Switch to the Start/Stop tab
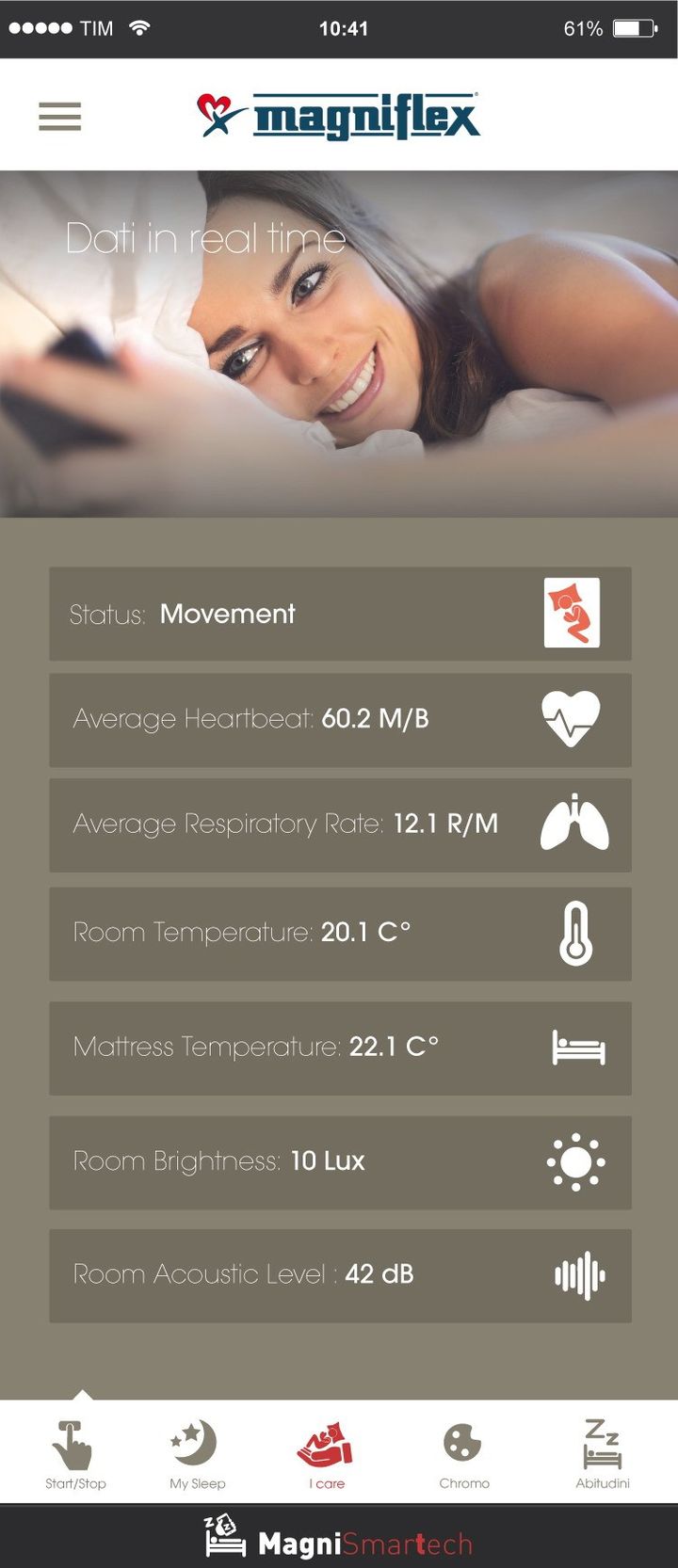The width and height of the screenshot is (678, 1568). click(75, 1454)
